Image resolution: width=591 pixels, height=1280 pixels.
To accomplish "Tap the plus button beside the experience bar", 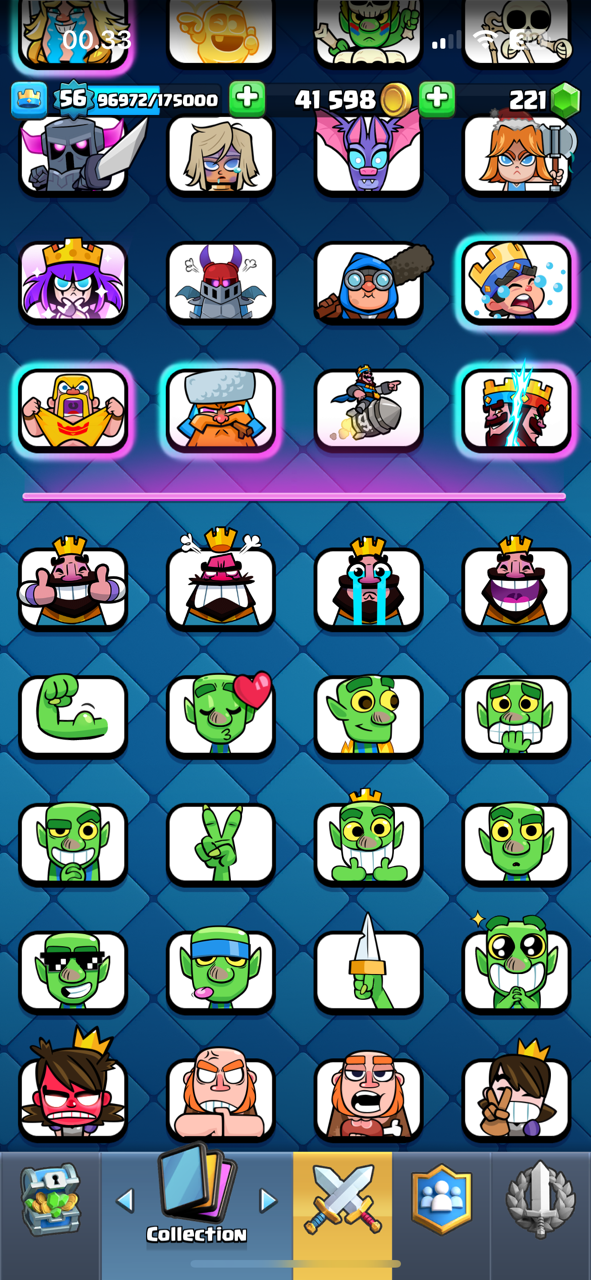I will [x=247, y=99].
